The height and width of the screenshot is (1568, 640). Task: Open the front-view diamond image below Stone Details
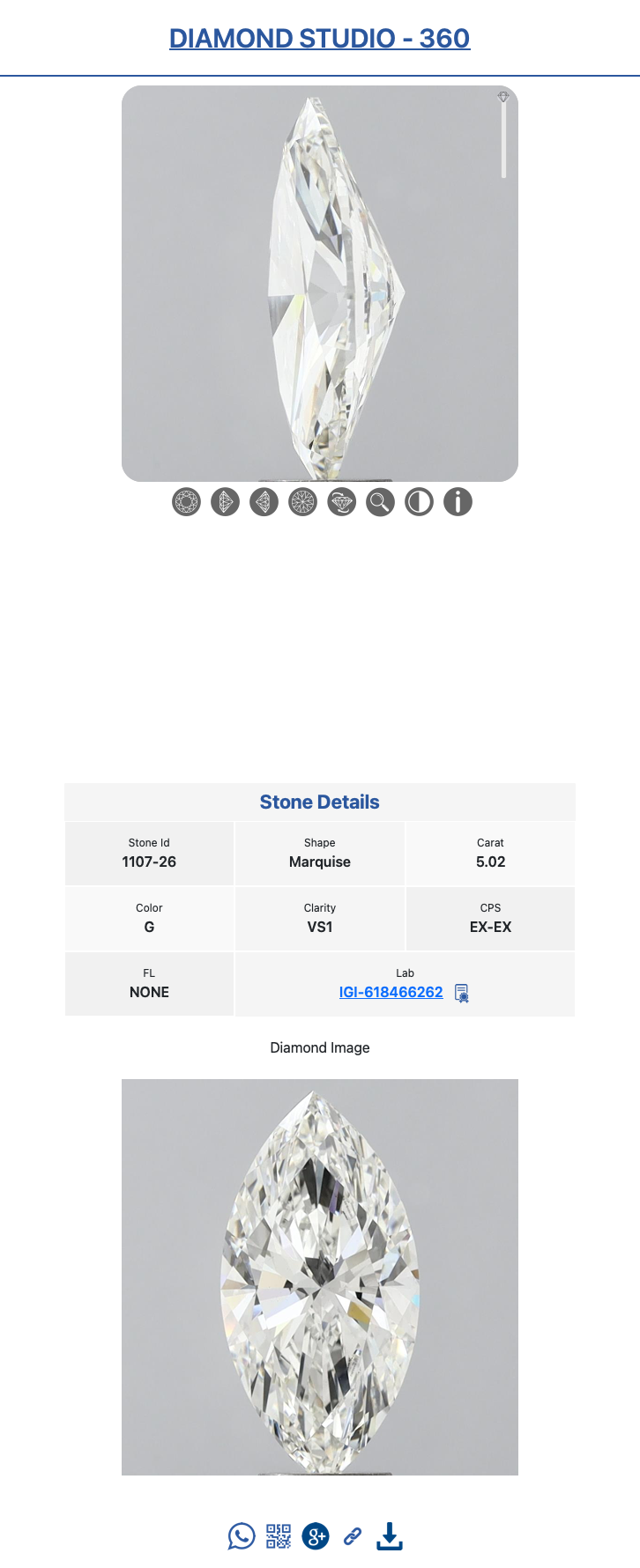click(x=319, y=1276)
